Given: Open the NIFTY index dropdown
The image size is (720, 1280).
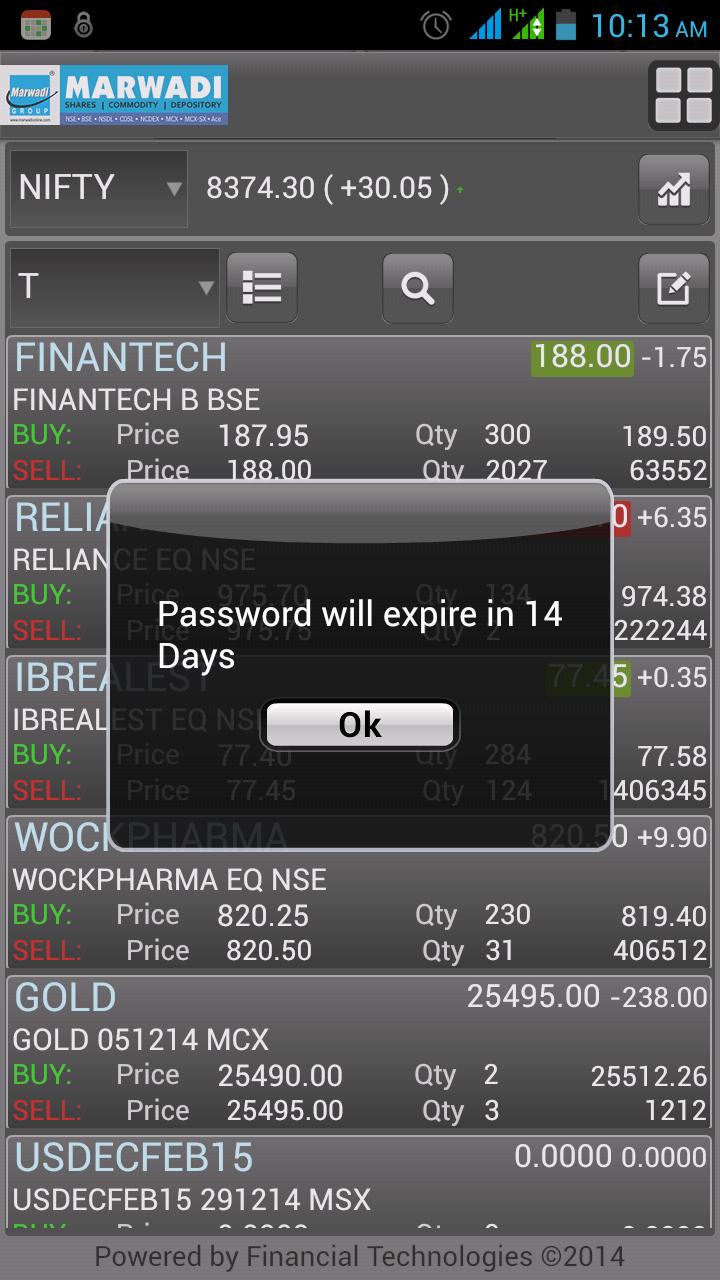Looking at the screenshot, I should (x=97, y=188).
